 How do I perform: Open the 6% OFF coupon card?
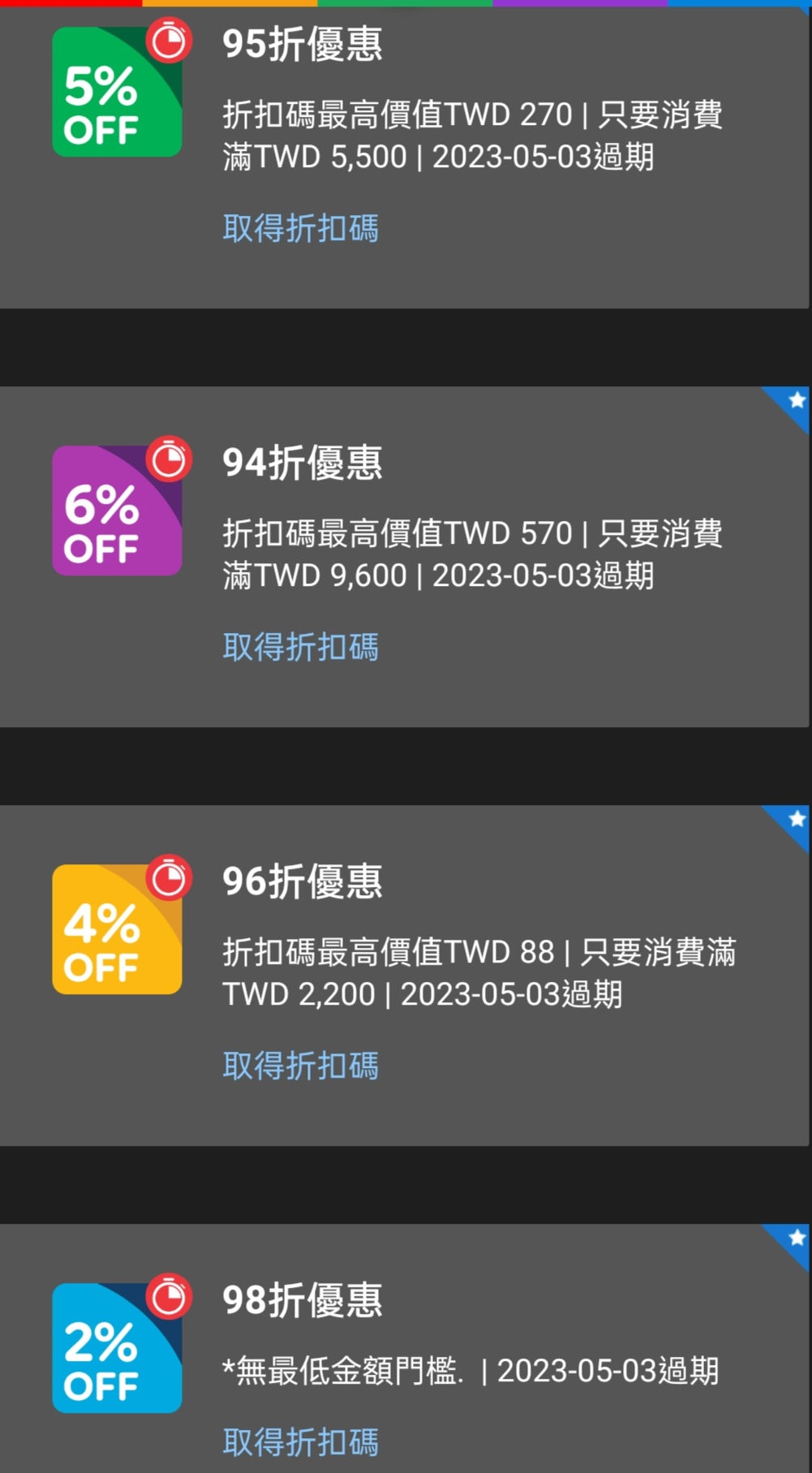(x=117, y=510)
